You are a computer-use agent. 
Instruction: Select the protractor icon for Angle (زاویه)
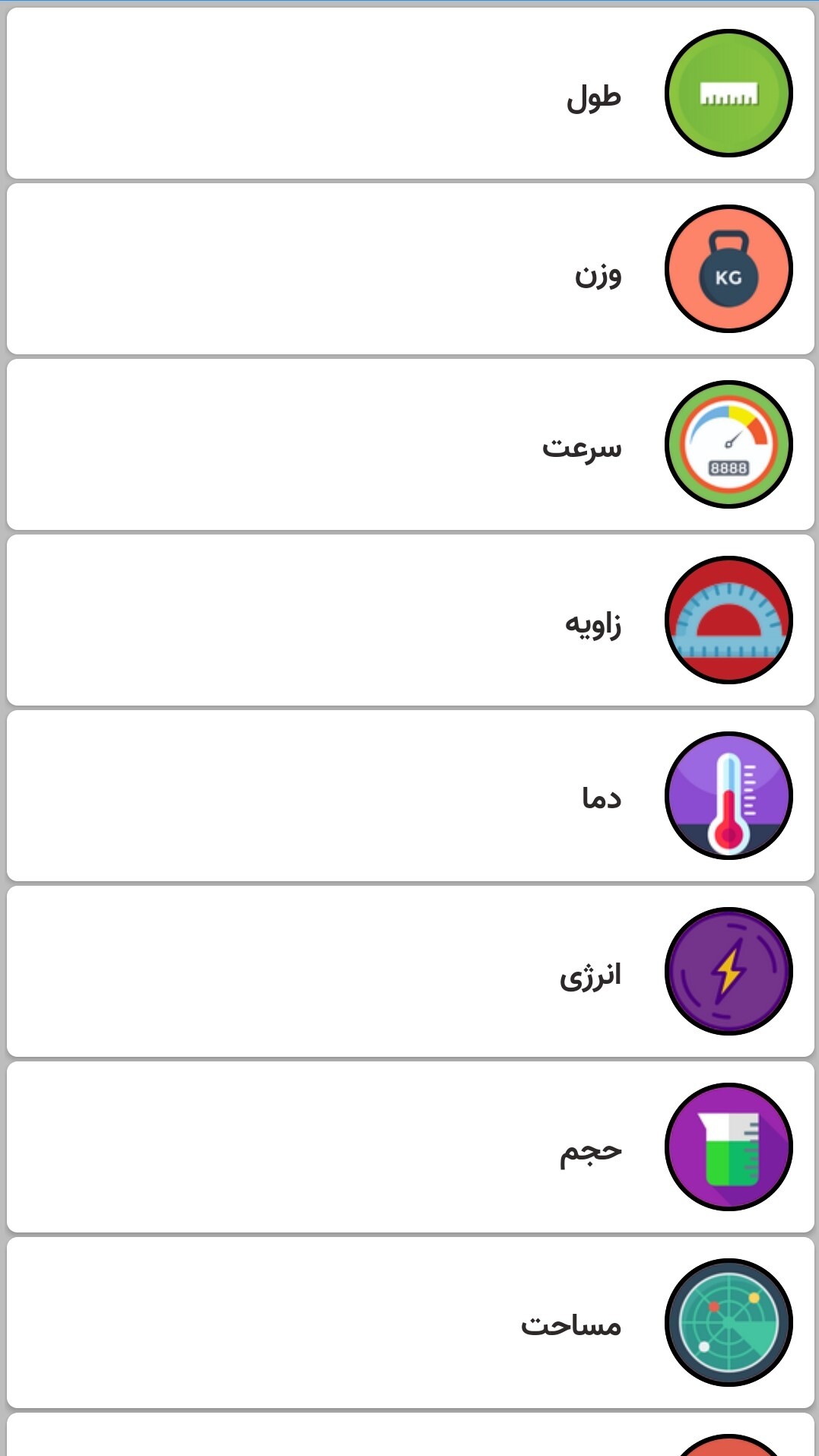[x=728, y=625]
